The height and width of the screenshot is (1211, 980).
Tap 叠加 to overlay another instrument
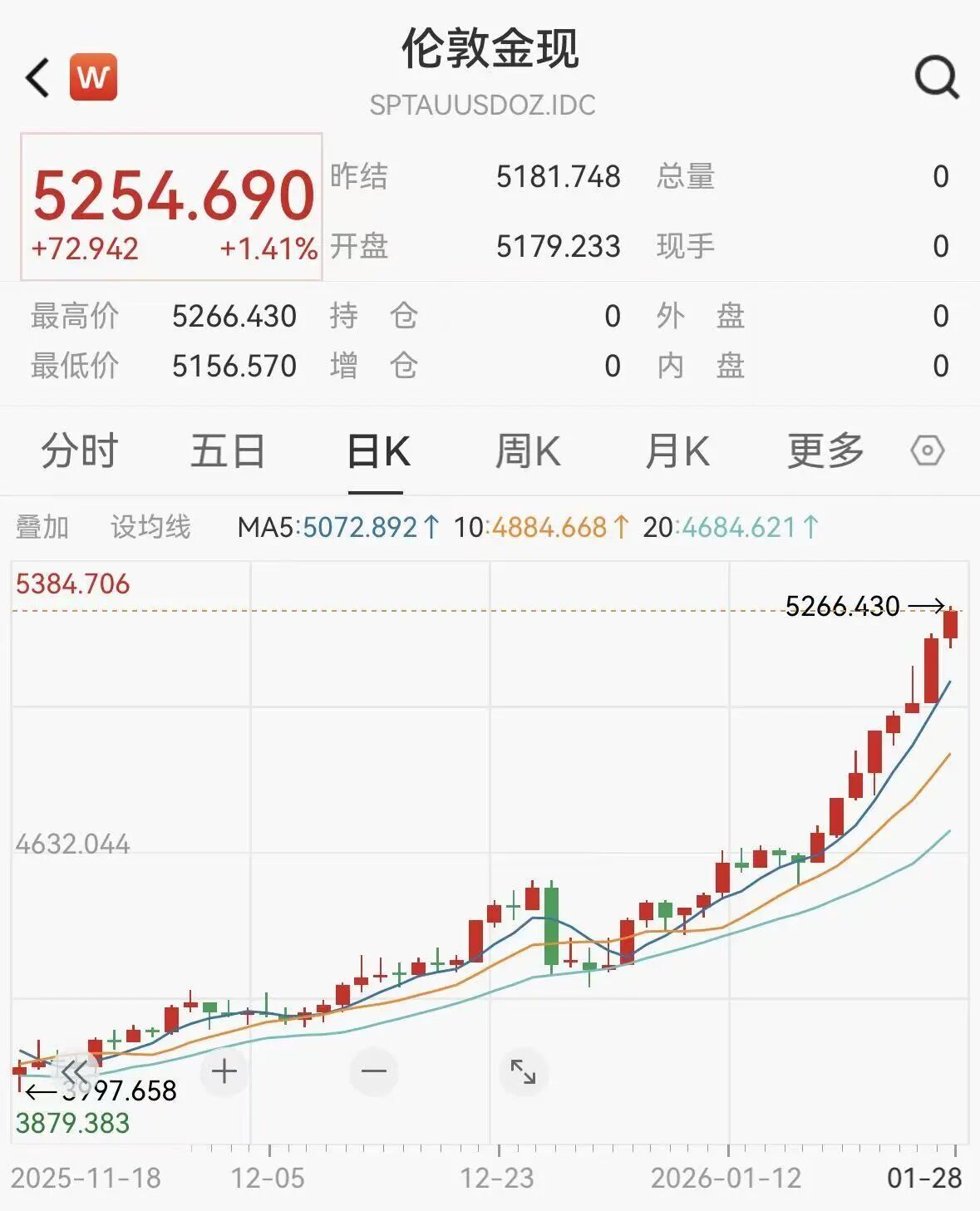pos(42,527)
